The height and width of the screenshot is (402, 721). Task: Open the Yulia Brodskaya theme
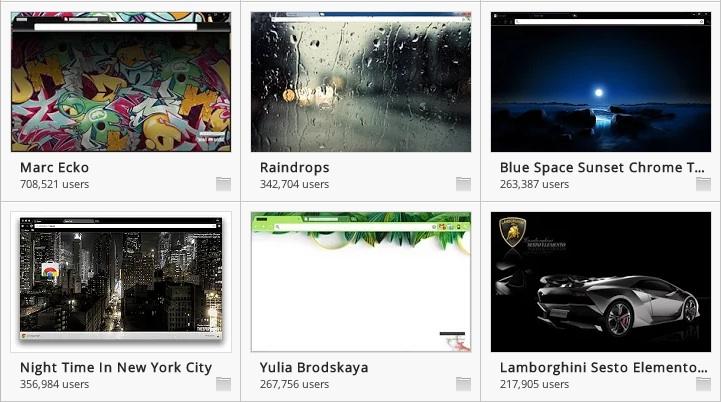point(360,281)
